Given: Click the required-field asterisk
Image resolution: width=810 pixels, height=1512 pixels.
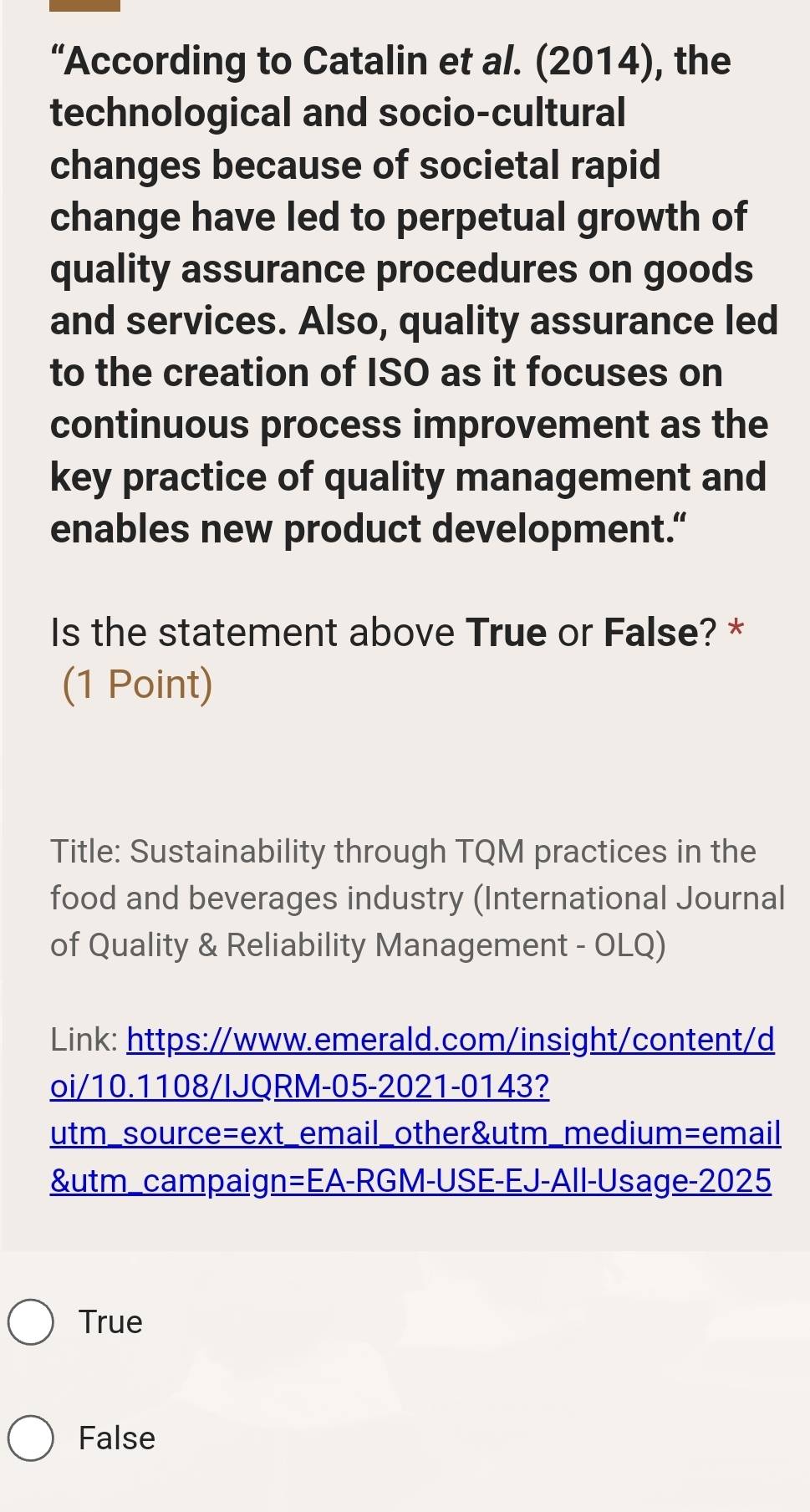Looking at the screenshot, I should tap(736, 631).
